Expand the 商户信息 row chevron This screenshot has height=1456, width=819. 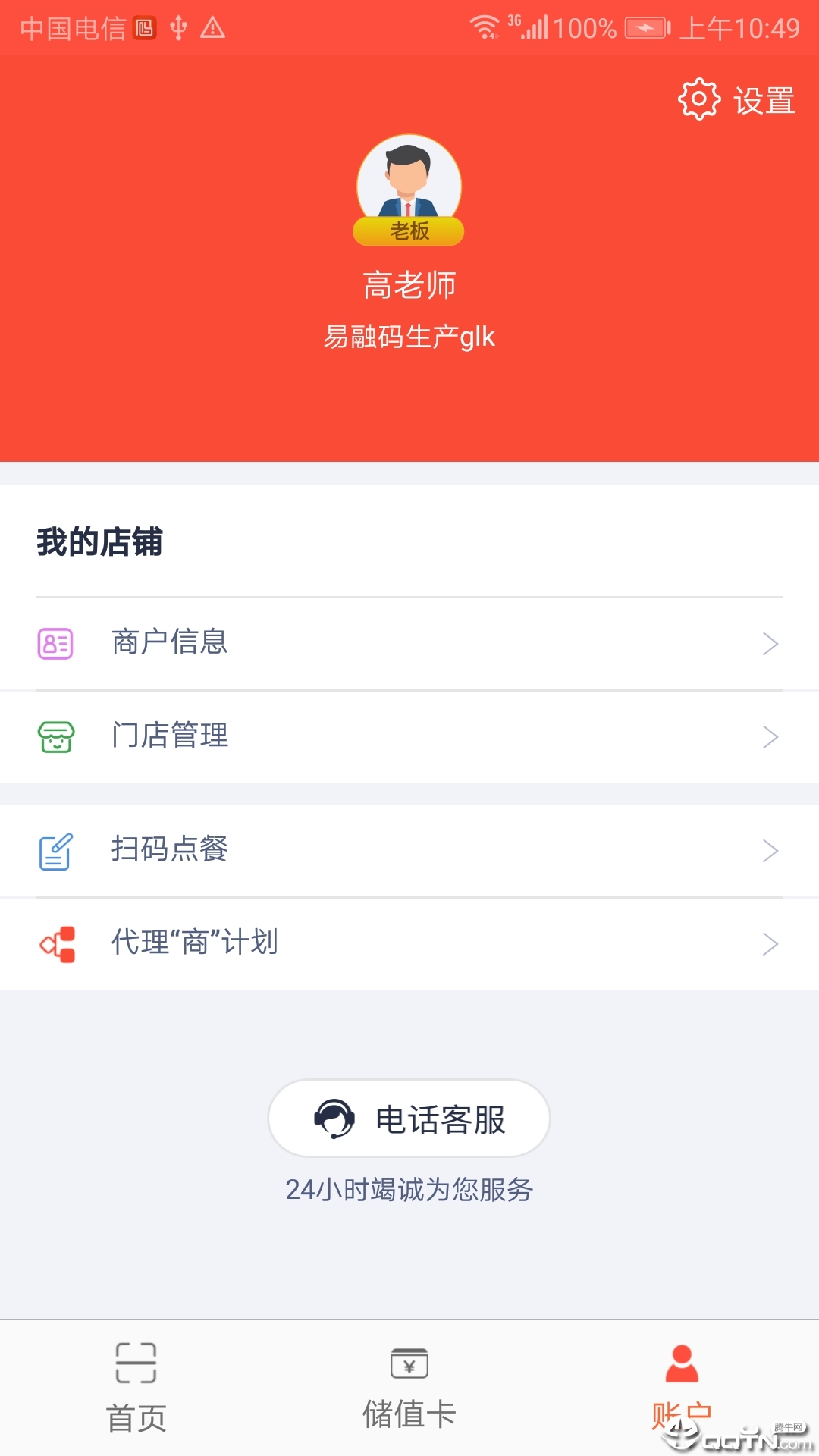[771, 642]
